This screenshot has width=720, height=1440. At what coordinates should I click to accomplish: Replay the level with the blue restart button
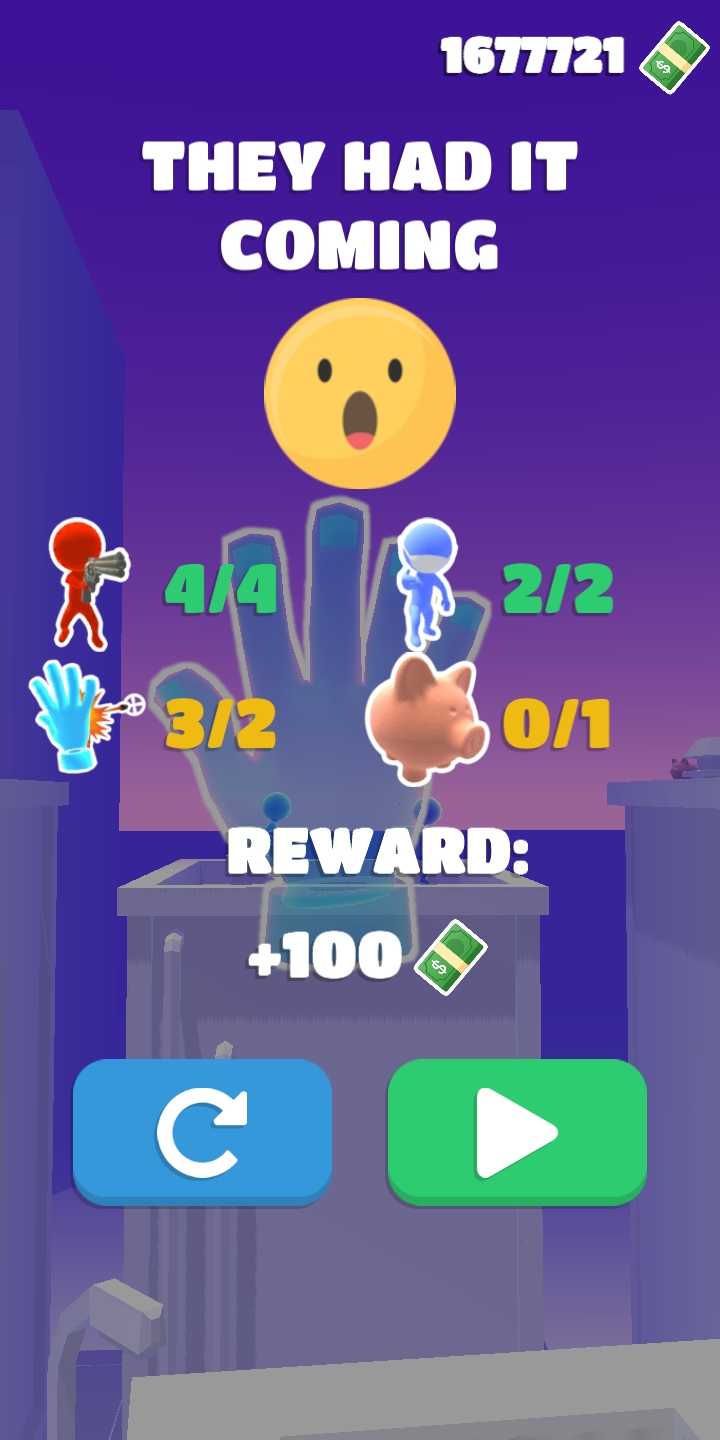pos(202,1131)
